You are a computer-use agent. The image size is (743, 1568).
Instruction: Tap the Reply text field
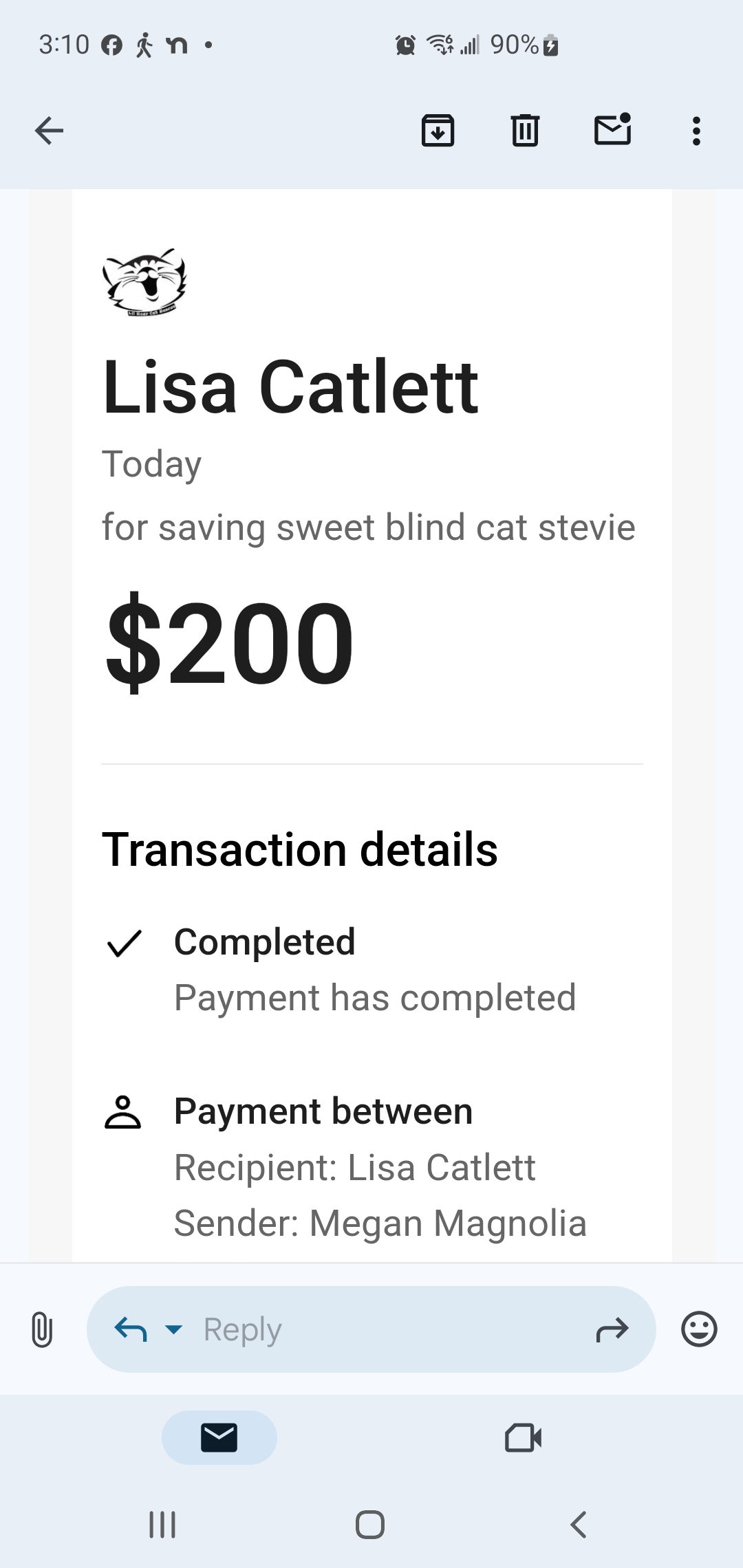371,1329
